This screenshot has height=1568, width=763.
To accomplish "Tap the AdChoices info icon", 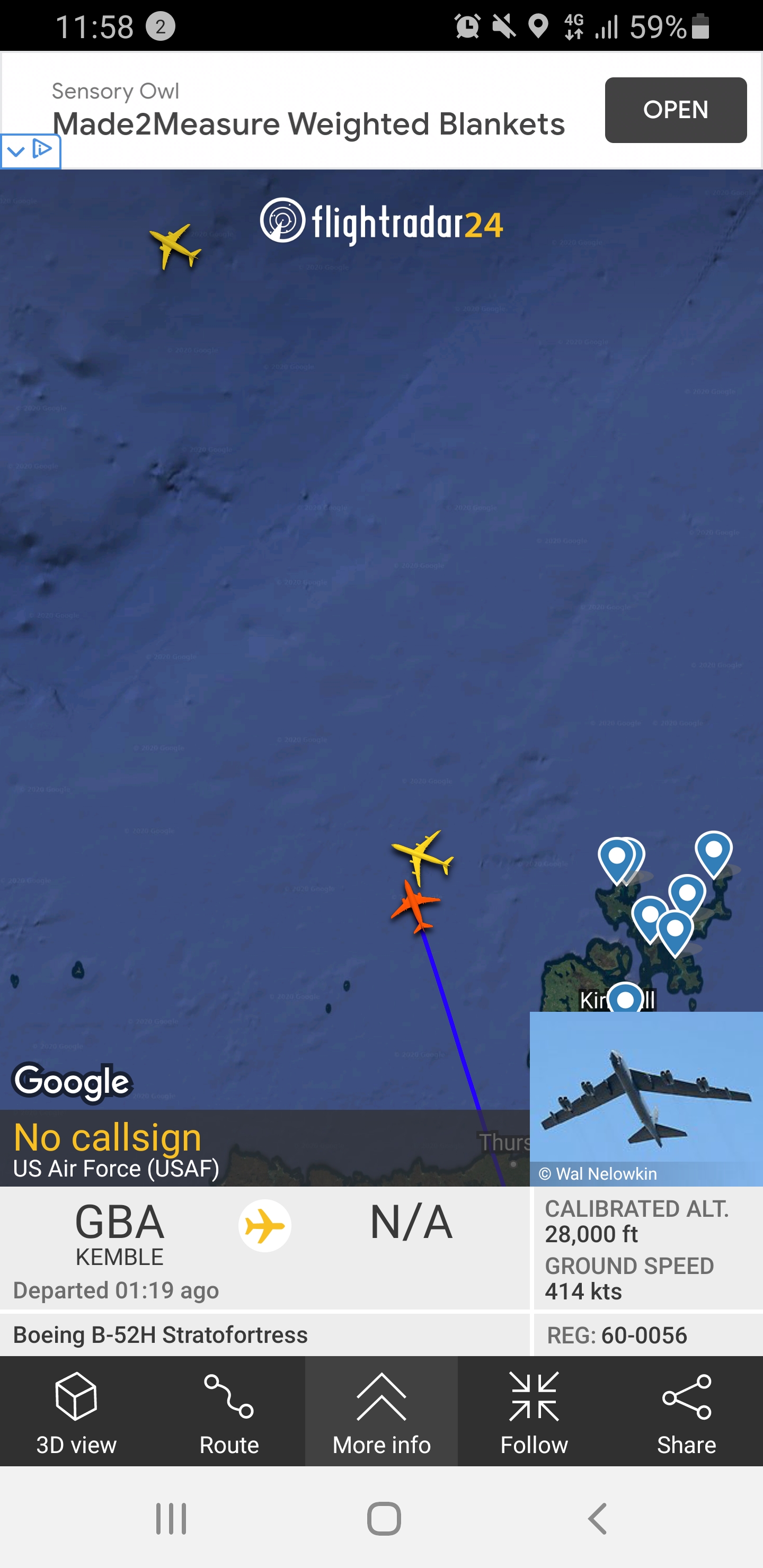I will click(42, 148).
